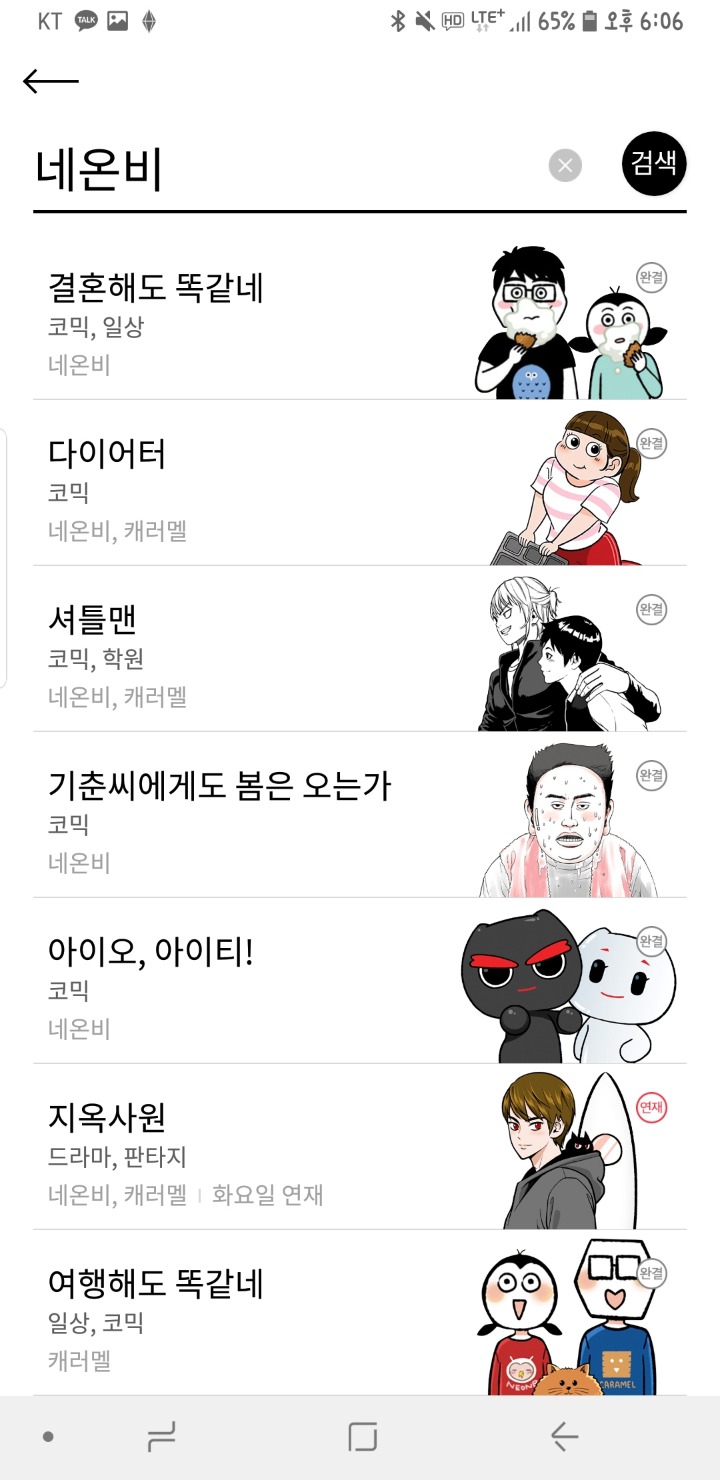Go back using the top-left arrow
The image size is (720, 1480).
(x=50, y=82)
